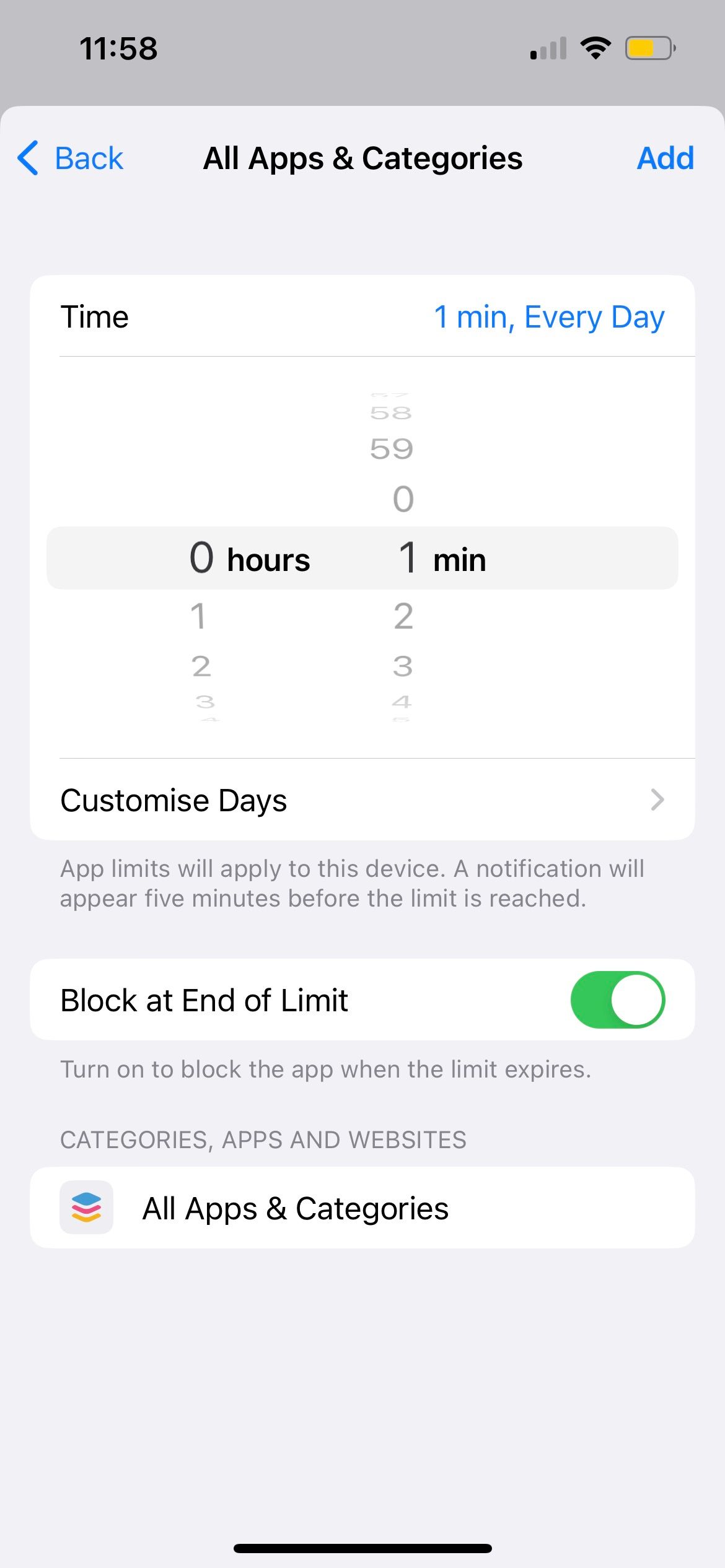Screen dimensions: 725x1568
Task: Tap Add to save this app limit
Action: pyautogui.click(x=665, y=158)
